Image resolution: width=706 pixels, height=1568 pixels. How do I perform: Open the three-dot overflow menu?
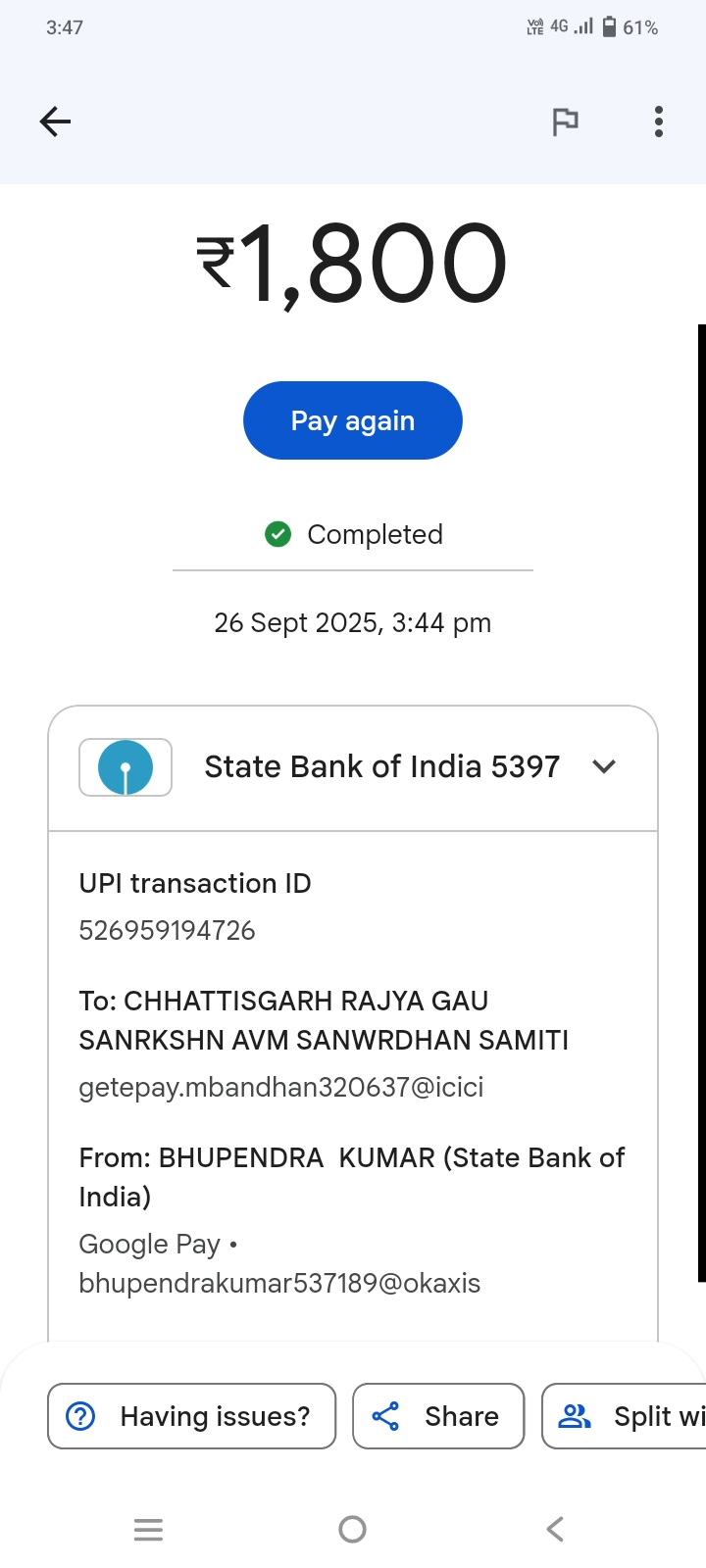659,122
